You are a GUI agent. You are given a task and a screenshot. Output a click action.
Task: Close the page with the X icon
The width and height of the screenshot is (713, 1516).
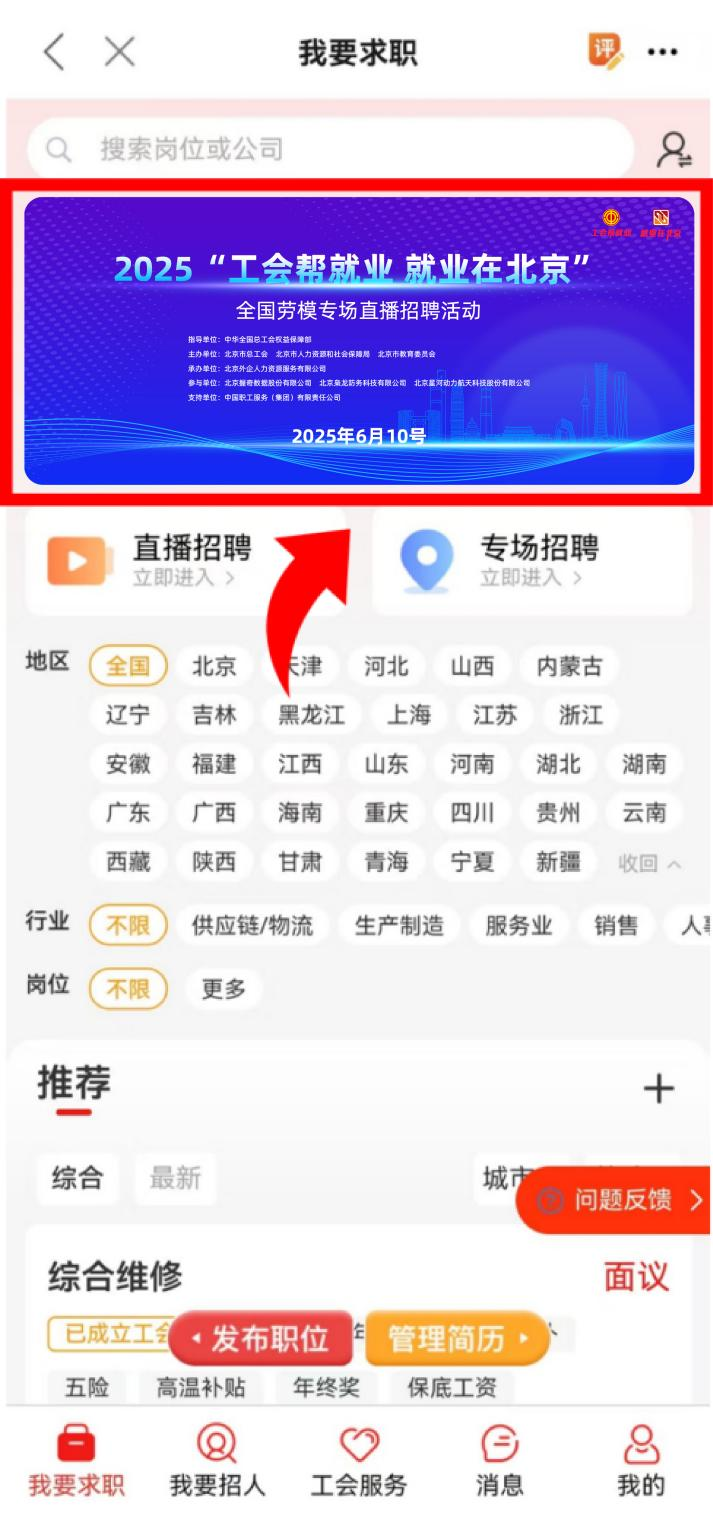[x=119, y=52]
